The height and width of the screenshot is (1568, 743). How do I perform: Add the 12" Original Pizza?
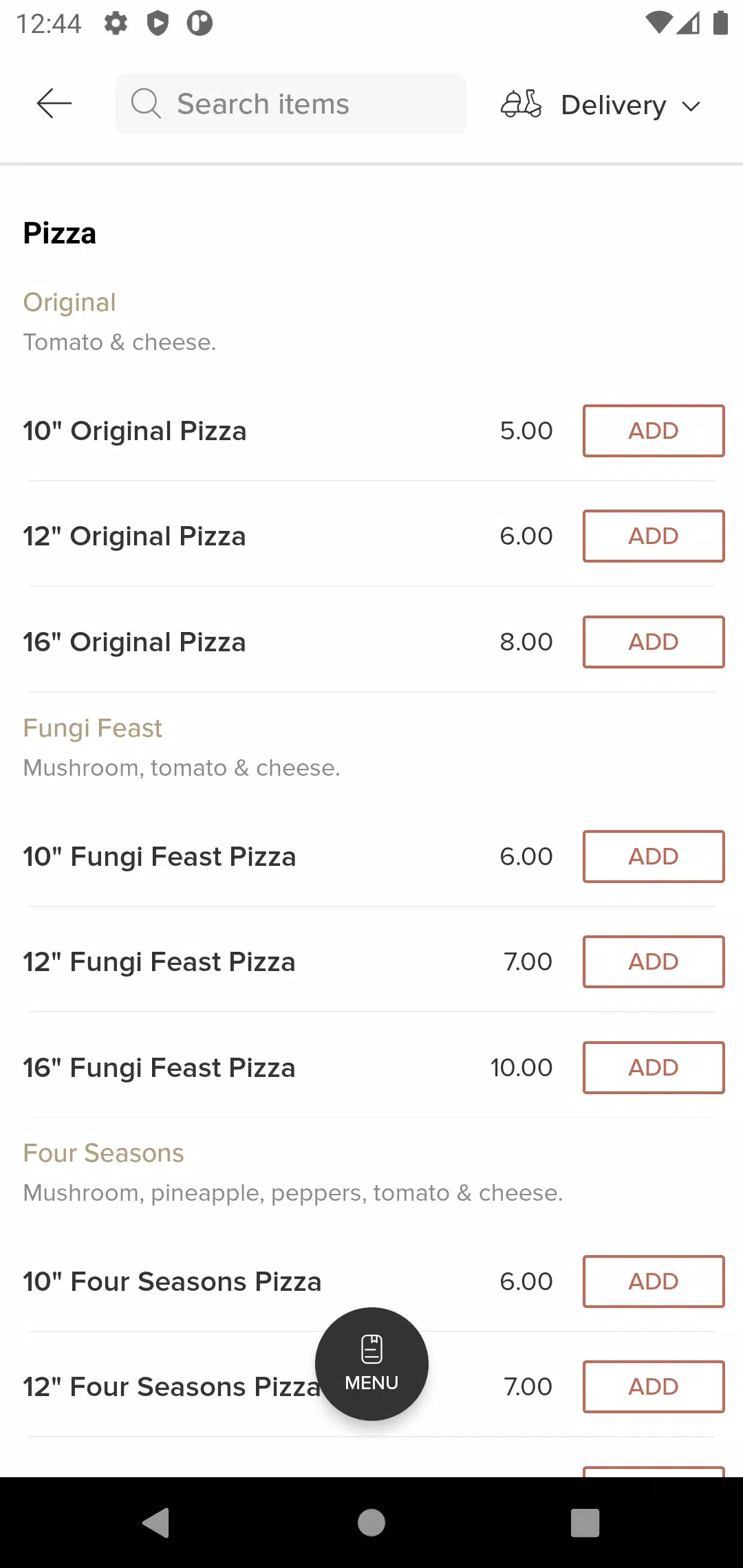tap(654, 536)
